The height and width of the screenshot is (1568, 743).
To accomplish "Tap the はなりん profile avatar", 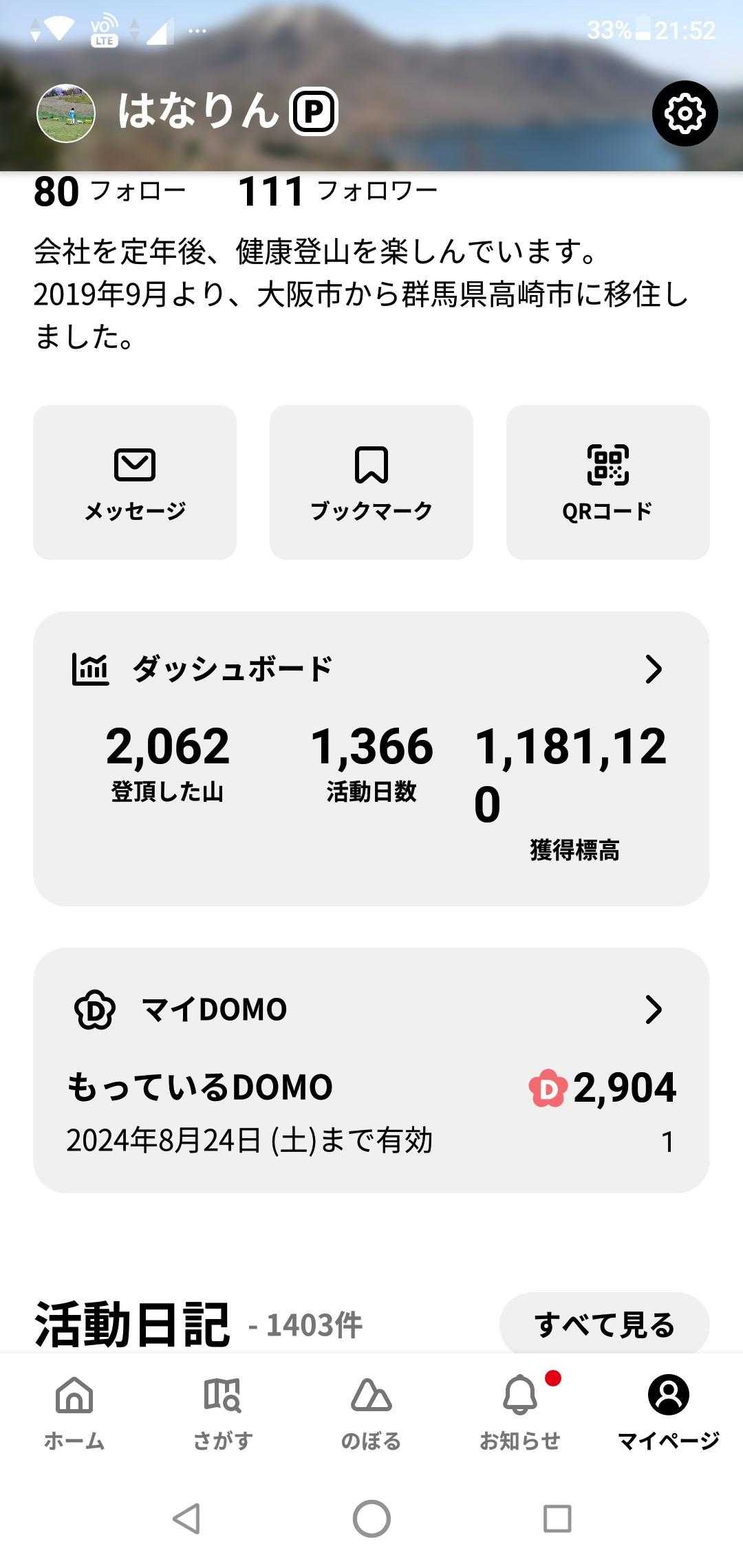I will pyautogui.click(x=65, y=113).
